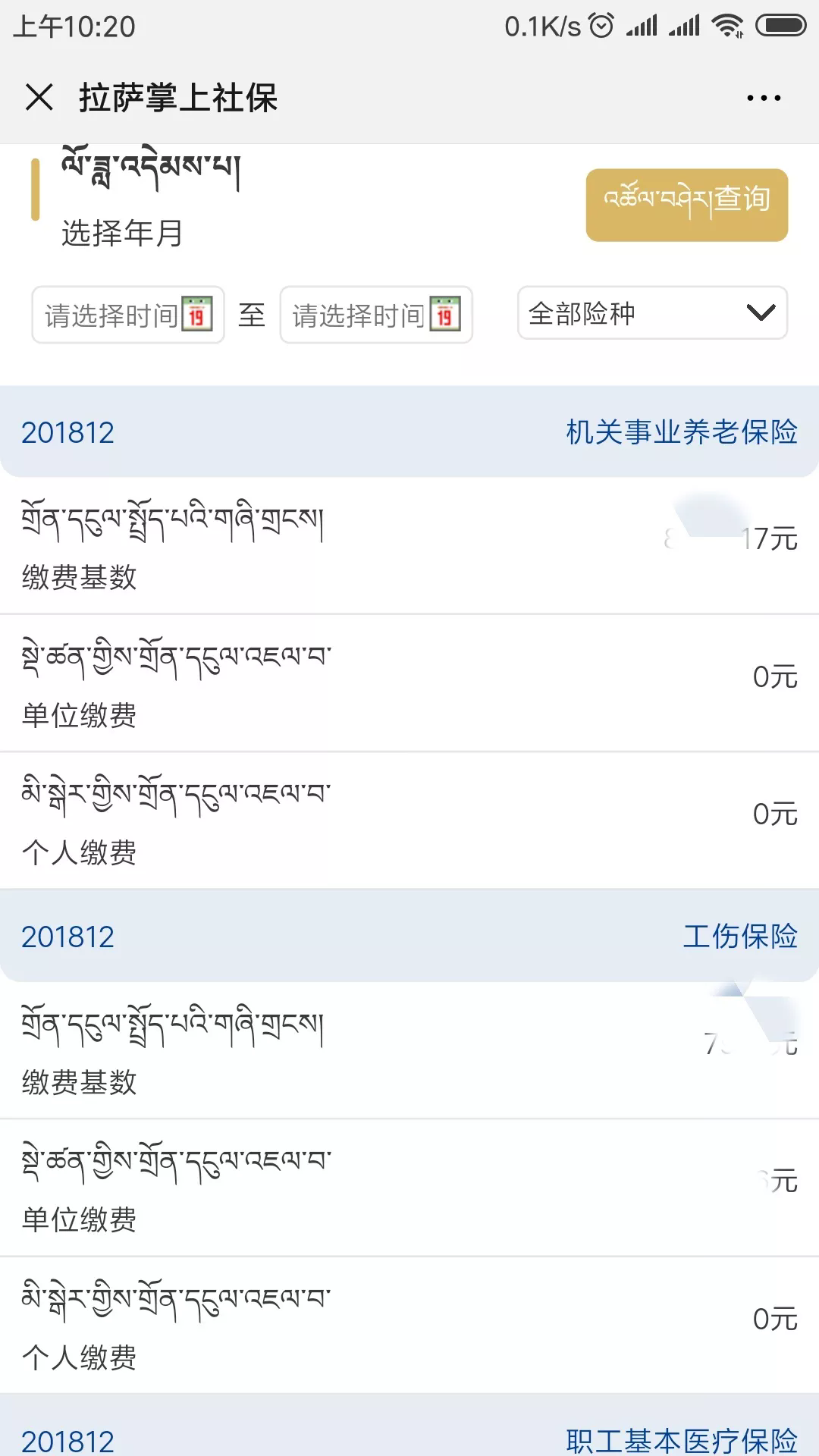Click the second 请选择时间 time input field
The height and width of the screenshot is (1456, 819).
(x=356, y=313)
